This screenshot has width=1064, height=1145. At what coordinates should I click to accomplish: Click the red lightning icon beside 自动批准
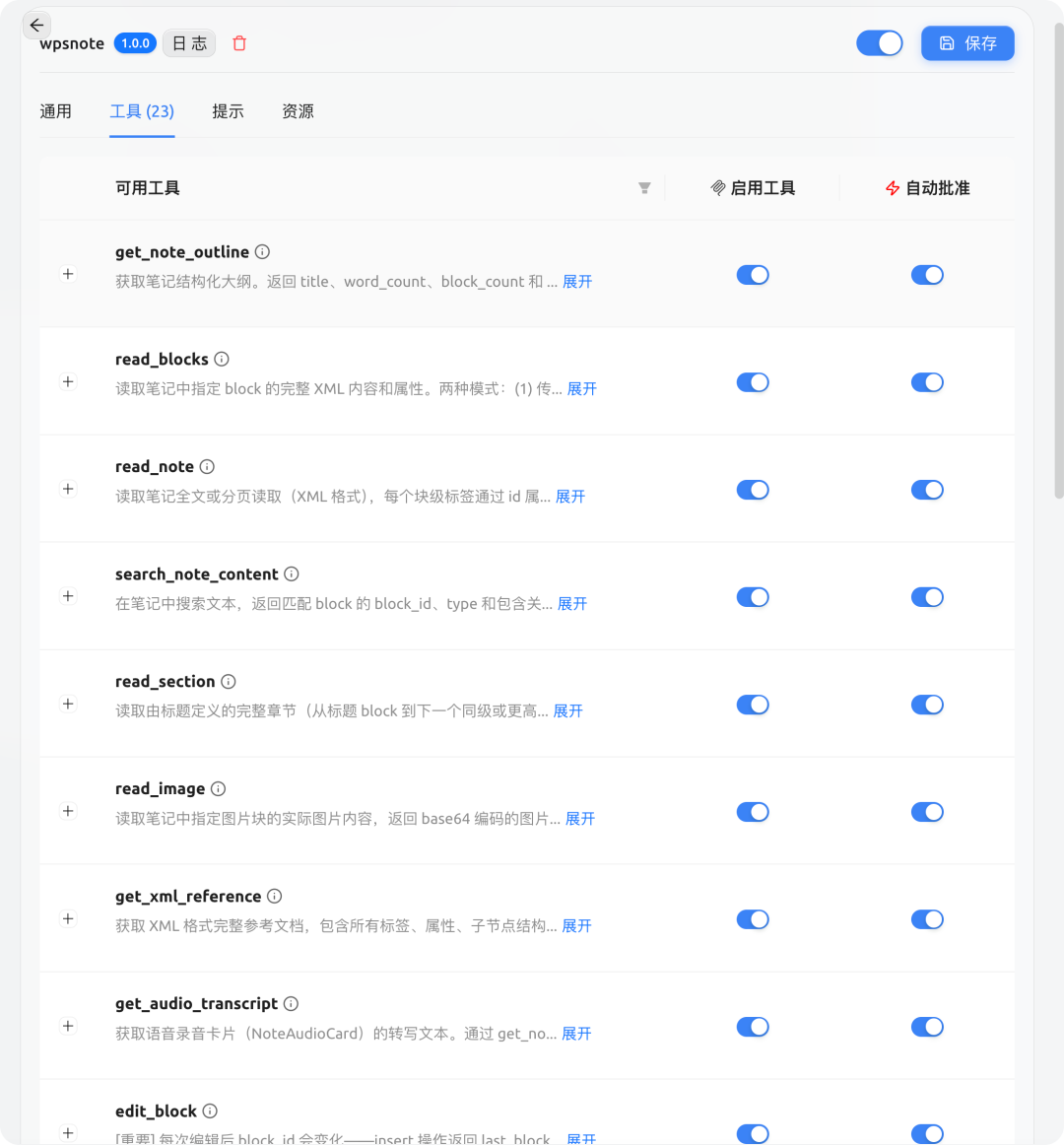892,187
